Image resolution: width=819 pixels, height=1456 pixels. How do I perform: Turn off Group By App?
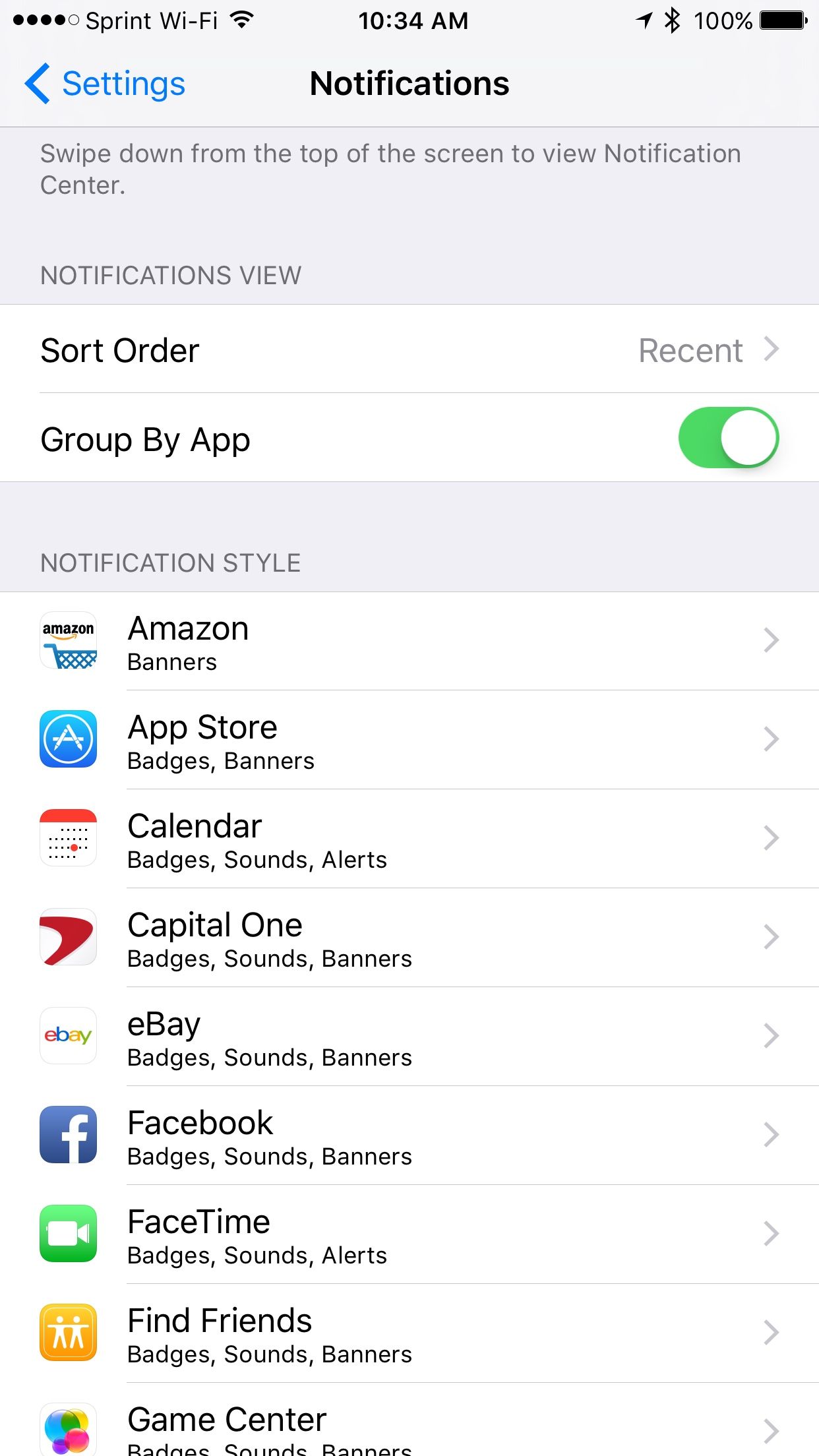728,438
